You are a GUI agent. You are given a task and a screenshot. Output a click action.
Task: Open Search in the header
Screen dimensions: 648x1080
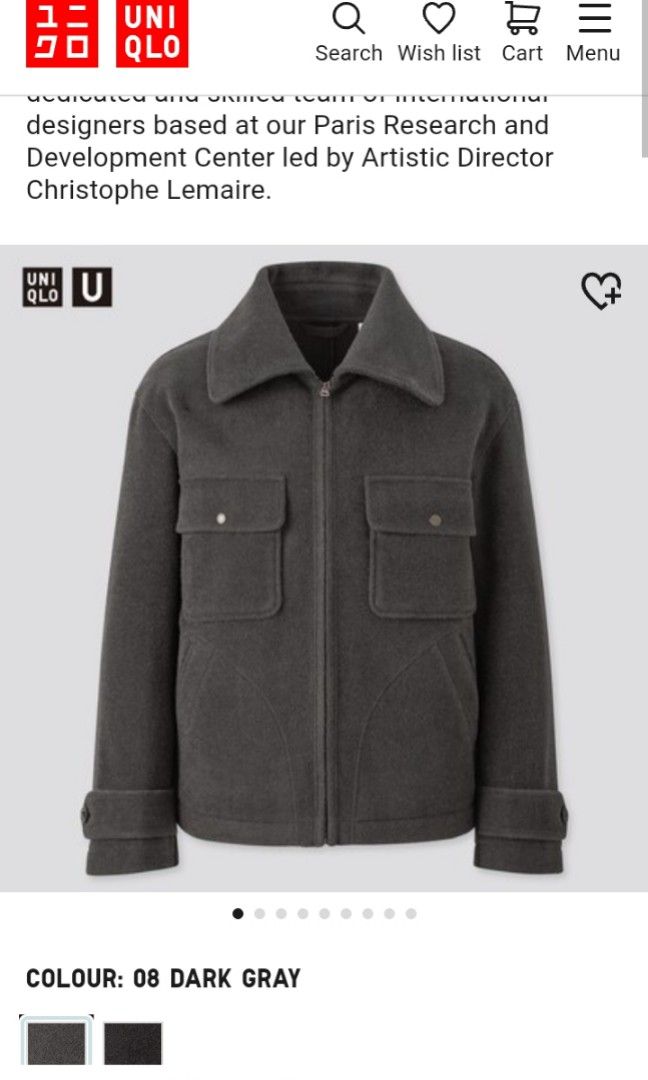tap(348, 34)
